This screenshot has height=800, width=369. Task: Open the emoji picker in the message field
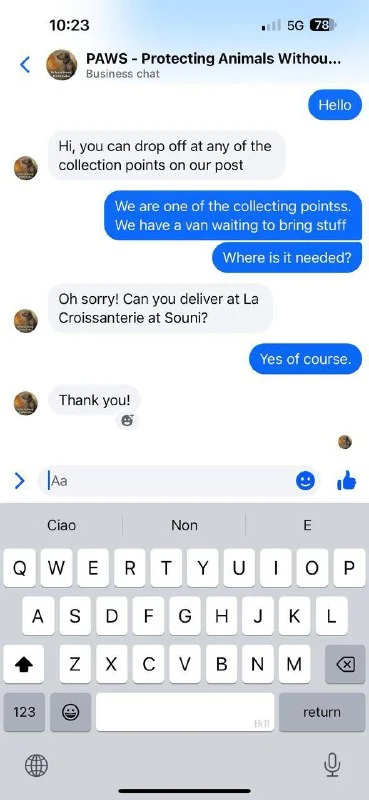click(305, 481)
